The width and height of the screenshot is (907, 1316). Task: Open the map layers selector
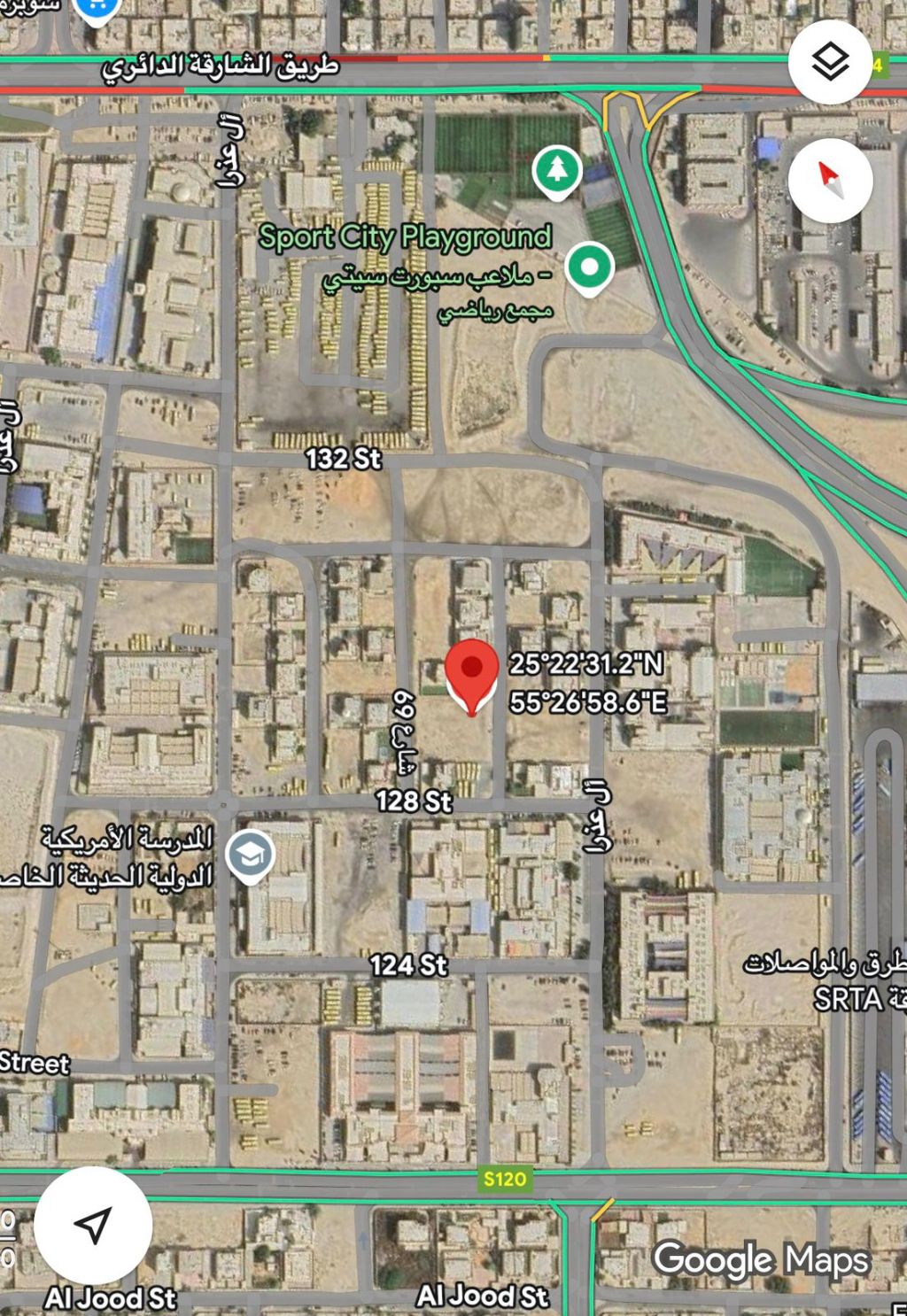(x=830, y=63)
